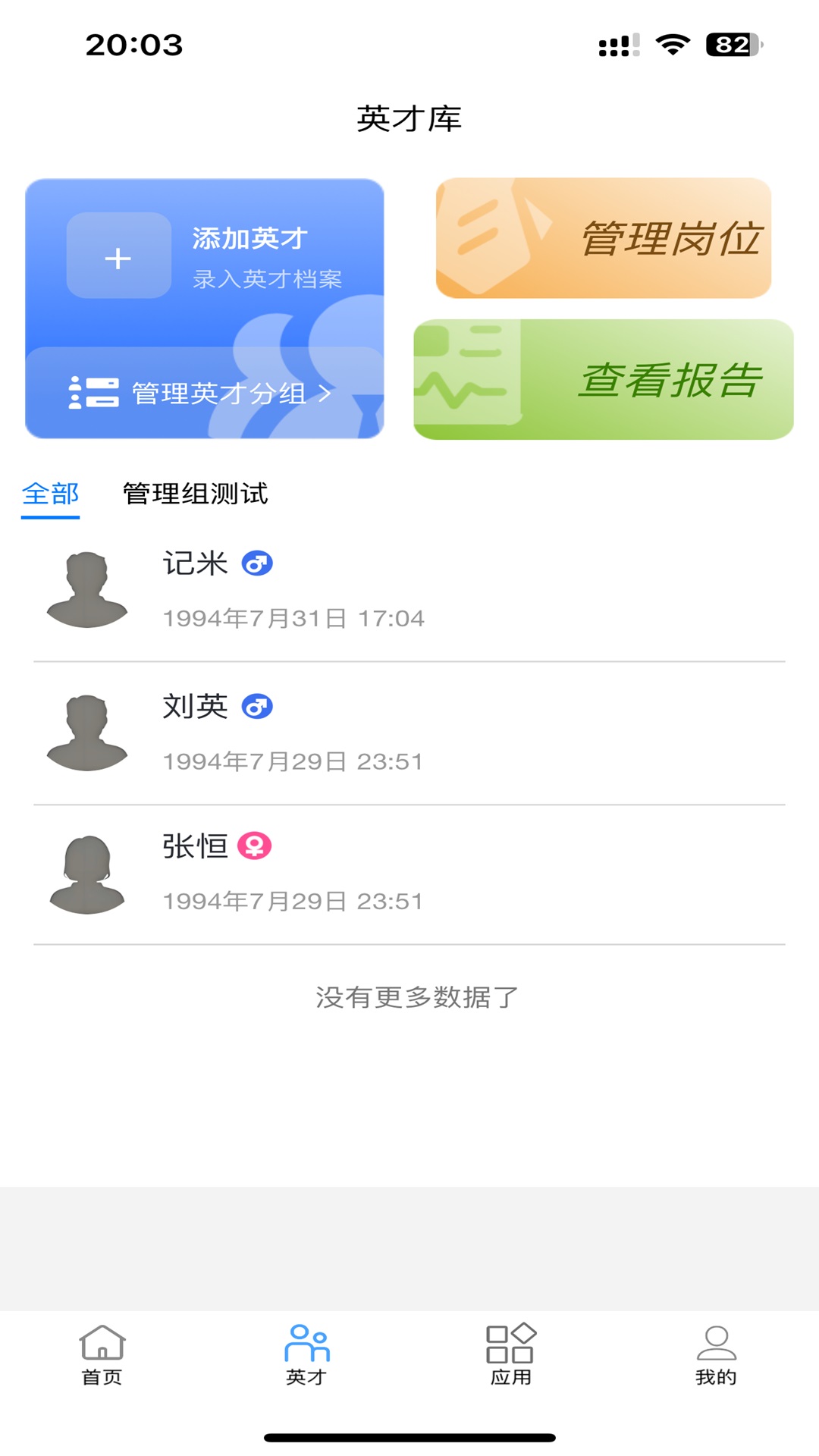Viewport: 819px width, 1456px height.
Task: Open the 管理岗位 card
Action: point(604,238)
